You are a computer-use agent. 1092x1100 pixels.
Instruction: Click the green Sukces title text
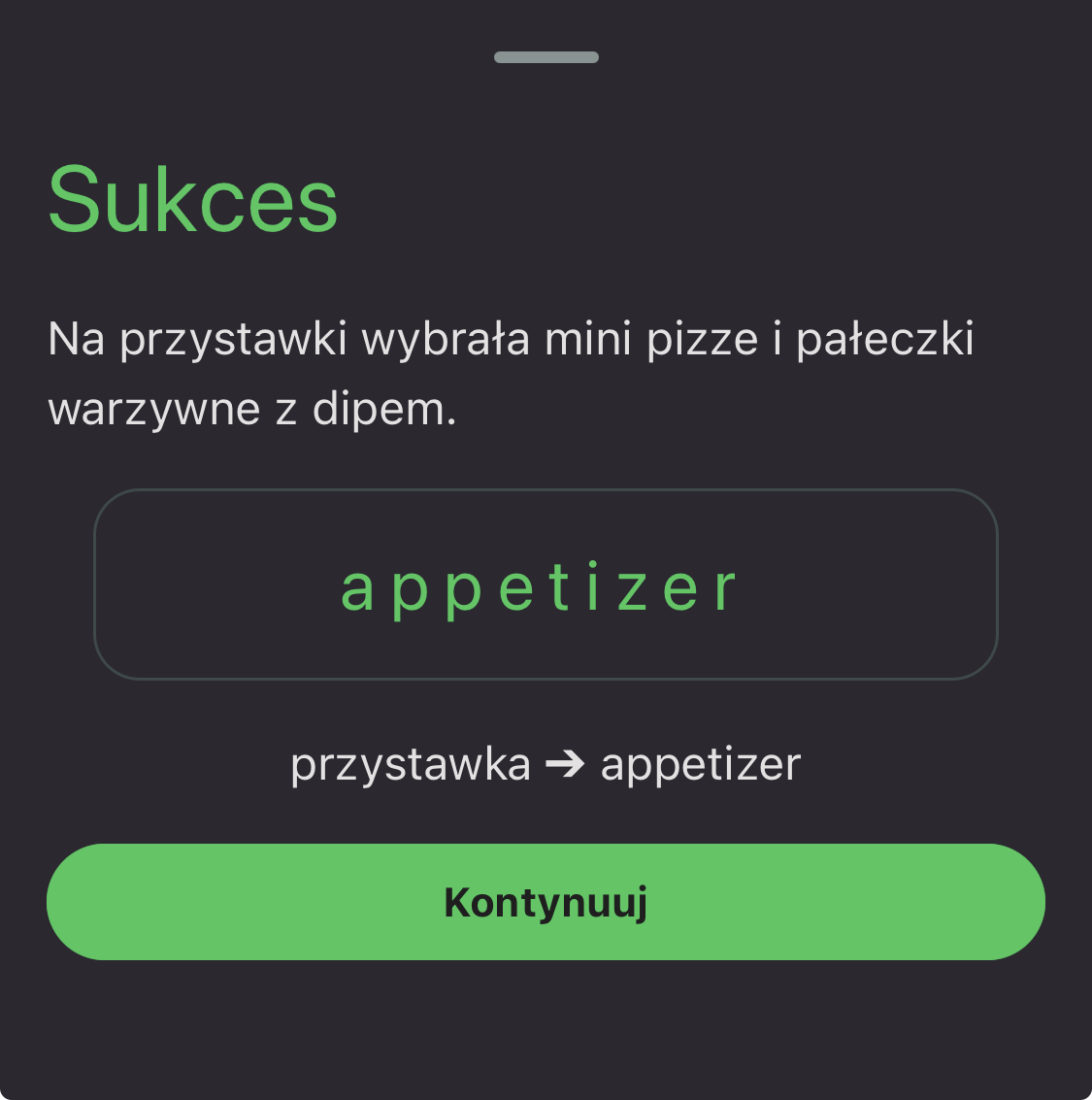(193, 199)
